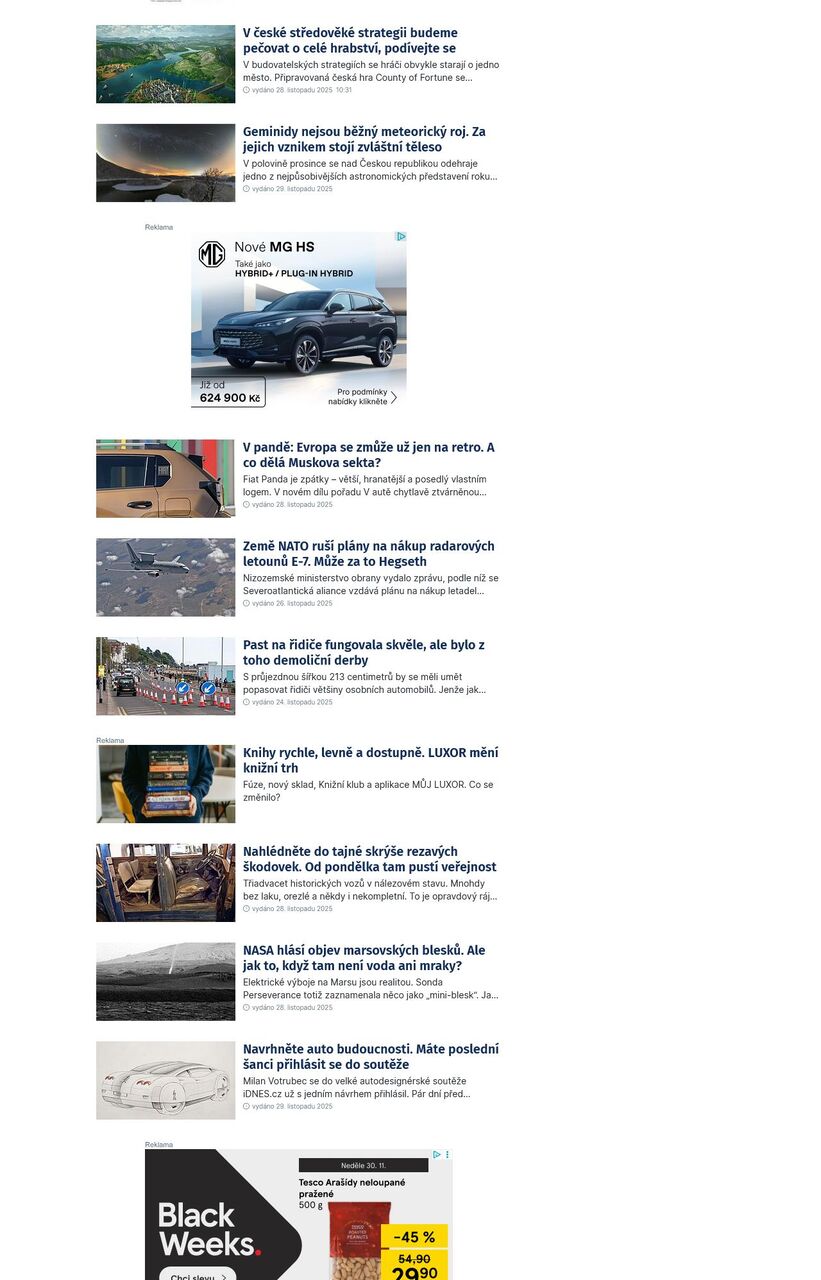
Task: Open the County of Fortune strategy article
Action: click(350, 40)
